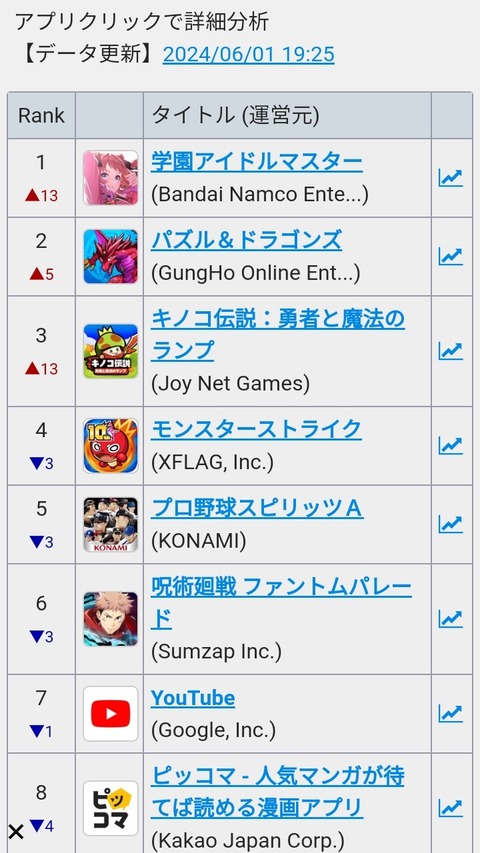
Task: View the trend chart for プロ野球スピリッツＡ
Action: 451,524
